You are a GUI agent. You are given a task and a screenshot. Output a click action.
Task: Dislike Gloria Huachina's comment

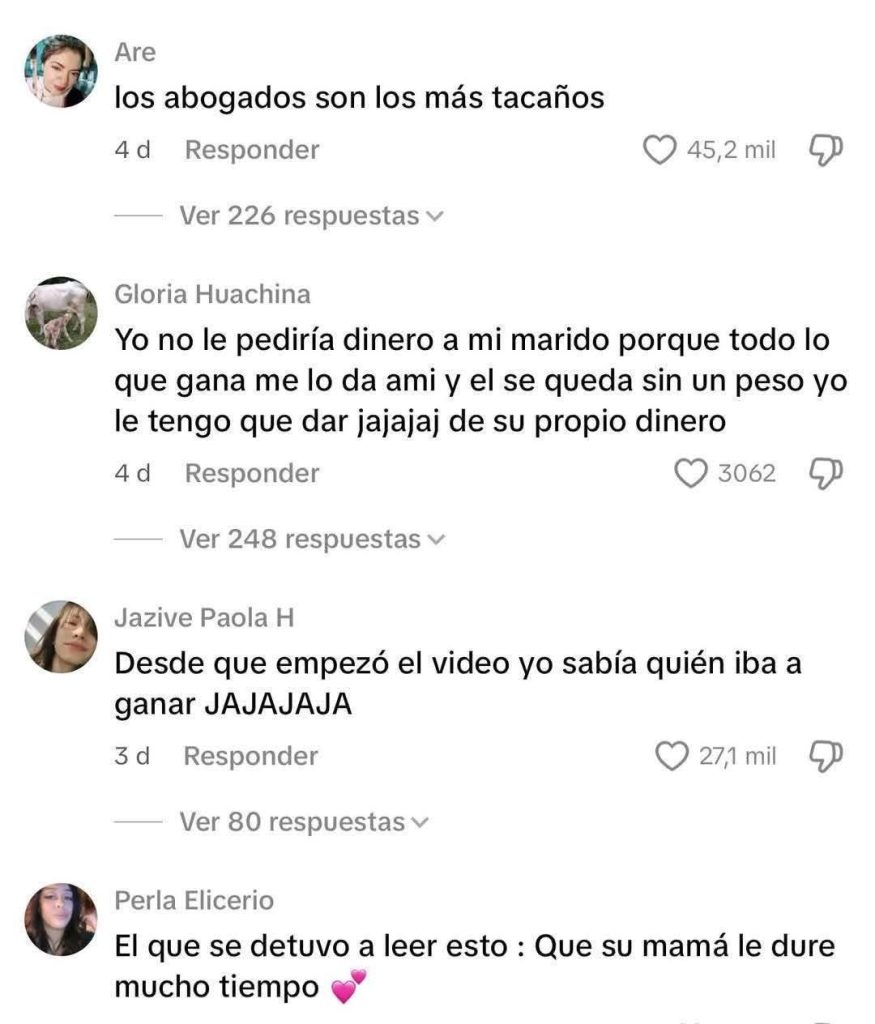click(825, 473)
